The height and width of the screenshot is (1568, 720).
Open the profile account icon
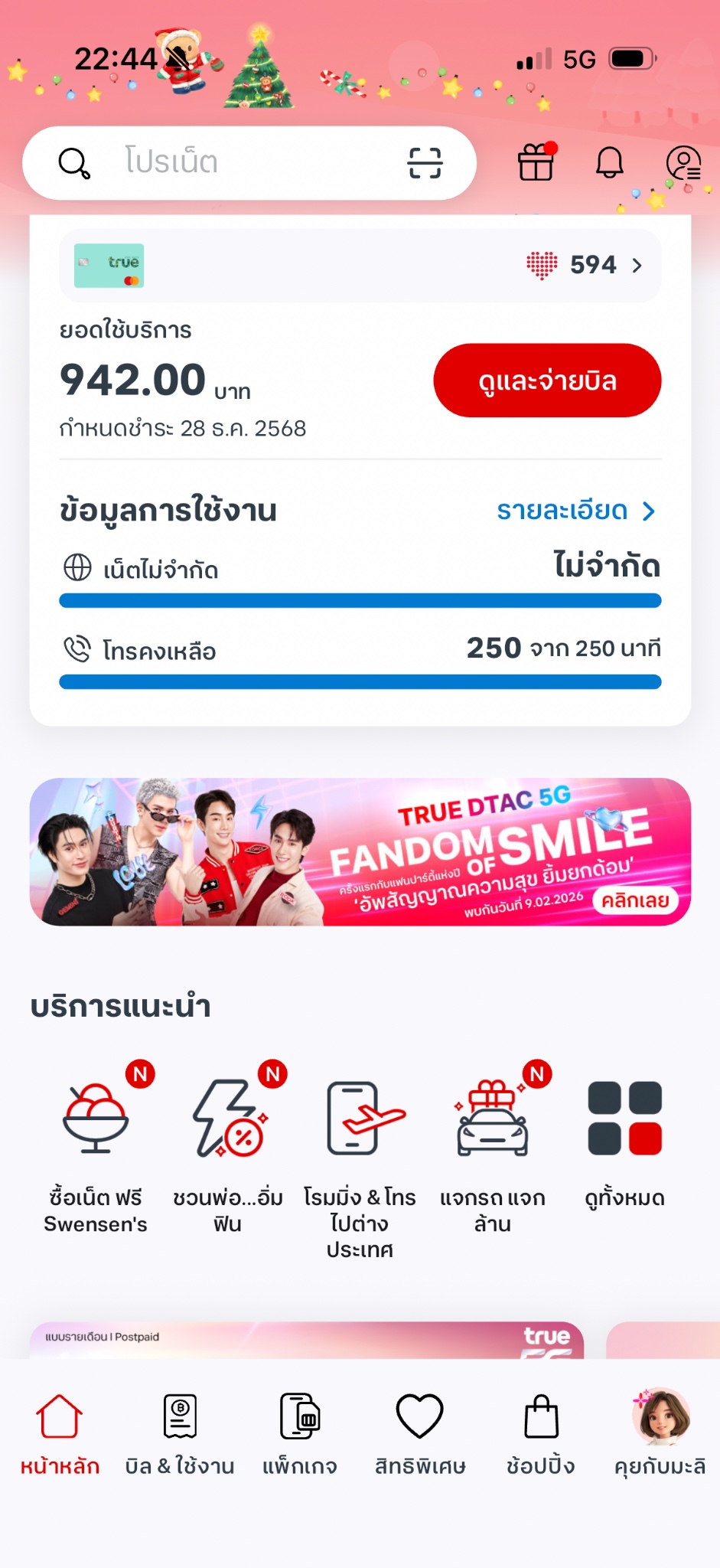pos(683,162)
